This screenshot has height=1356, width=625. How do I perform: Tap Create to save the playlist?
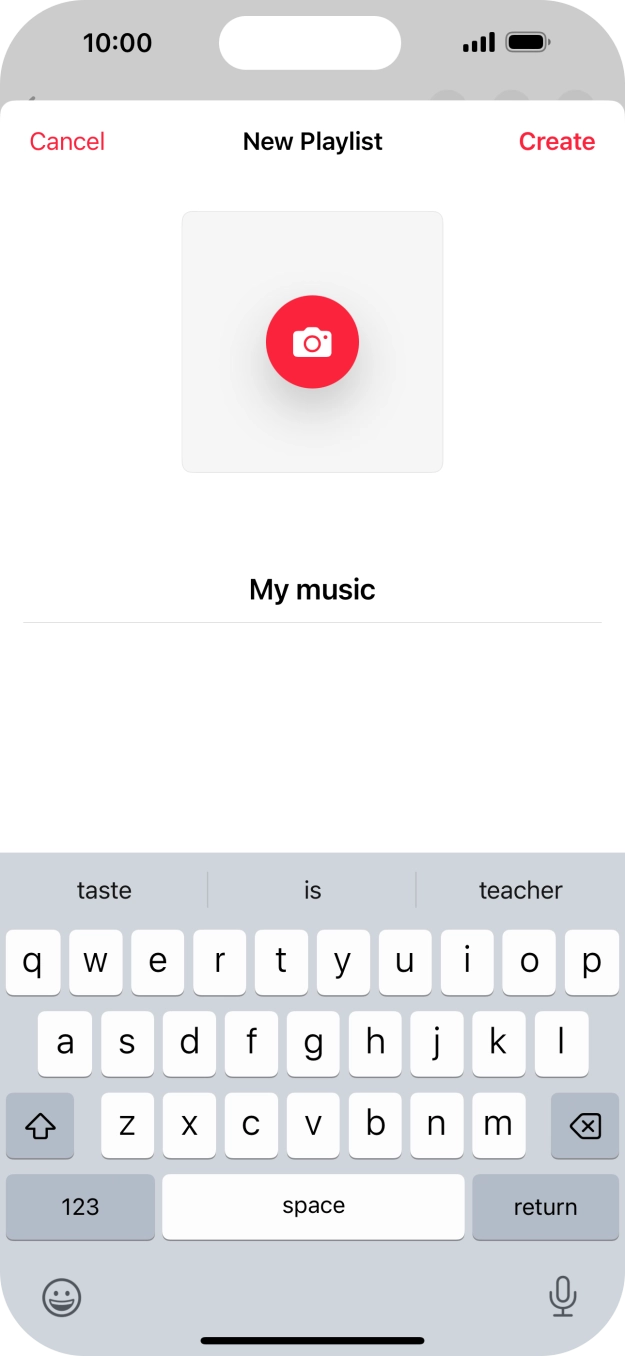click(556, 142)
